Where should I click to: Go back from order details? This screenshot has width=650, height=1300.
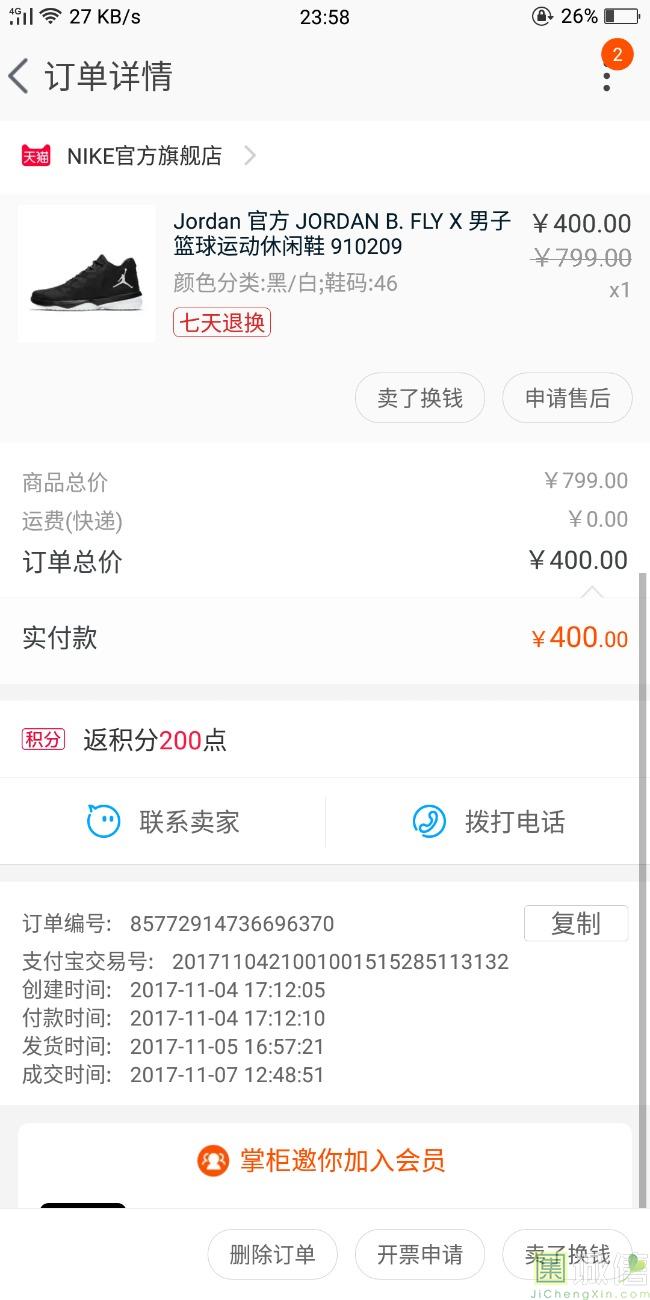(x=19, y=76)
